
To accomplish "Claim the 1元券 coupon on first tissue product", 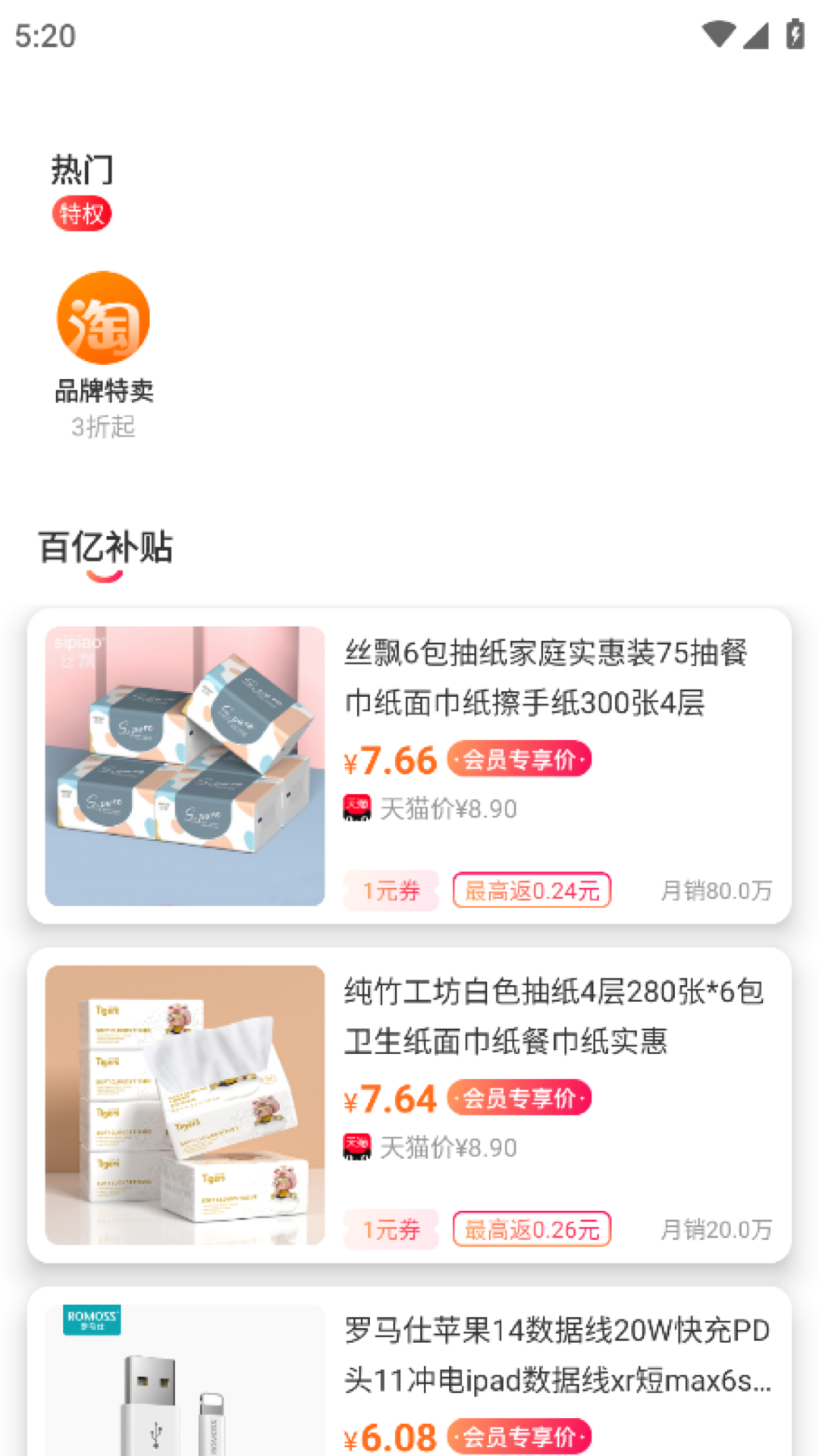I will pos(391,891).
